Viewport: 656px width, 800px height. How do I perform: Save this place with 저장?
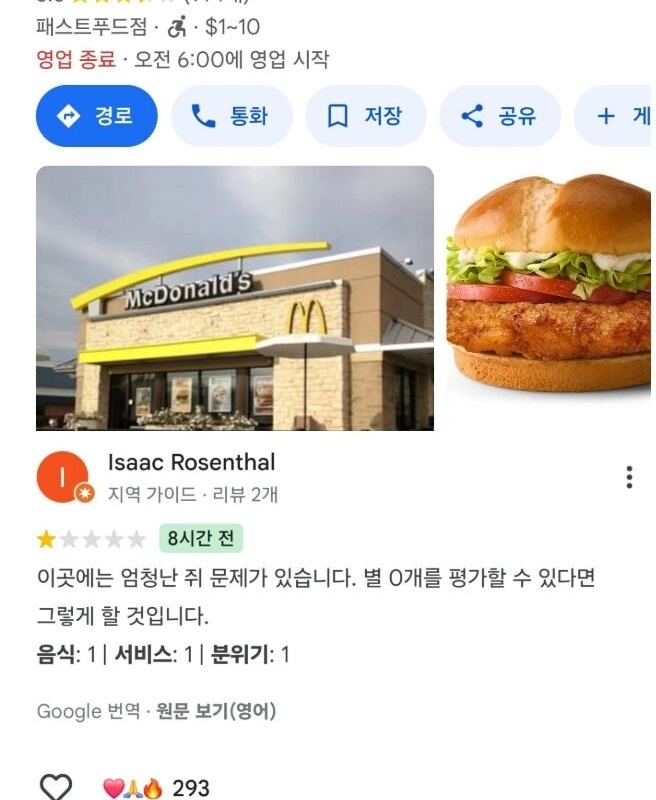coord(365,116)
